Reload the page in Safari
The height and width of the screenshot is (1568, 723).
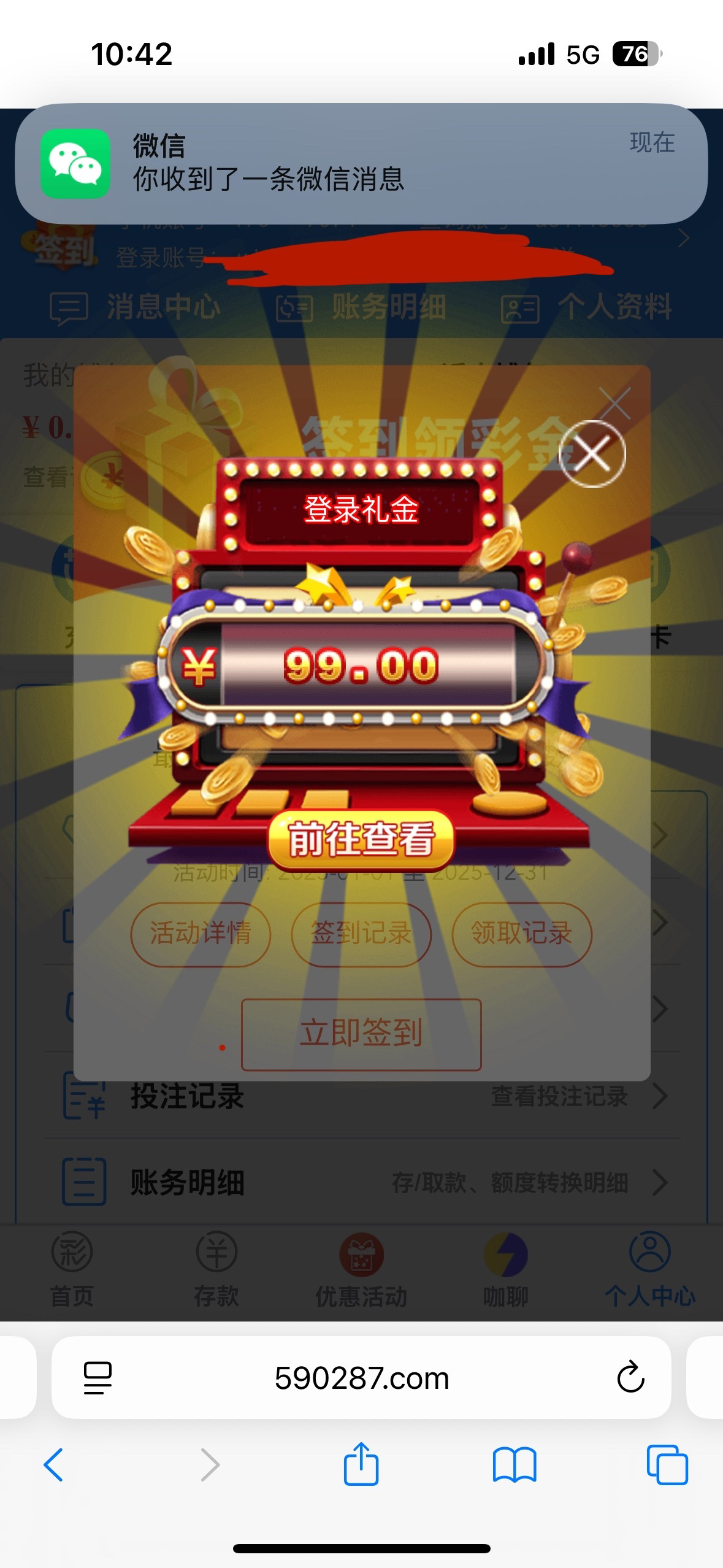click(630, 1377)
